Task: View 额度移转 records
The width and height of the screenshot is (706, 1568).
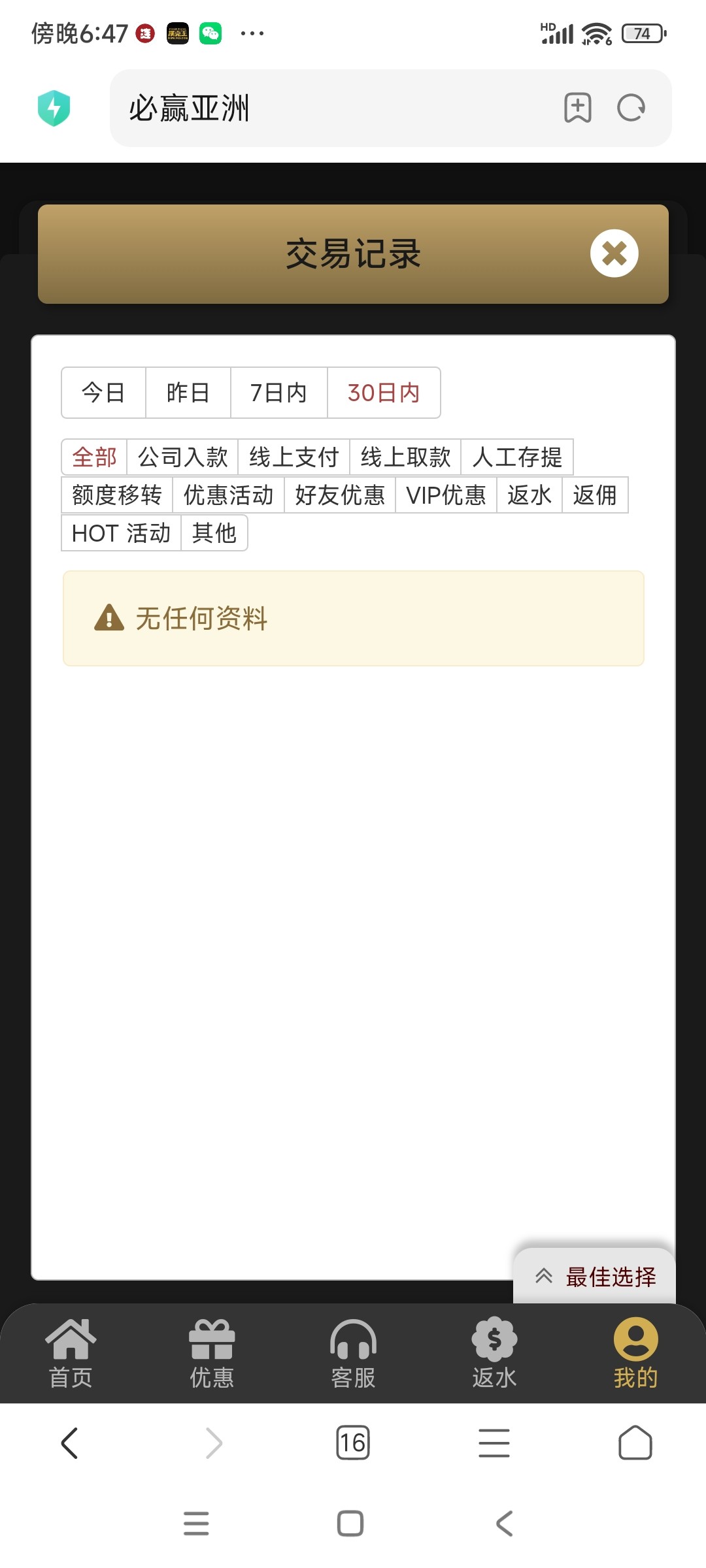Action: point(117,495)
